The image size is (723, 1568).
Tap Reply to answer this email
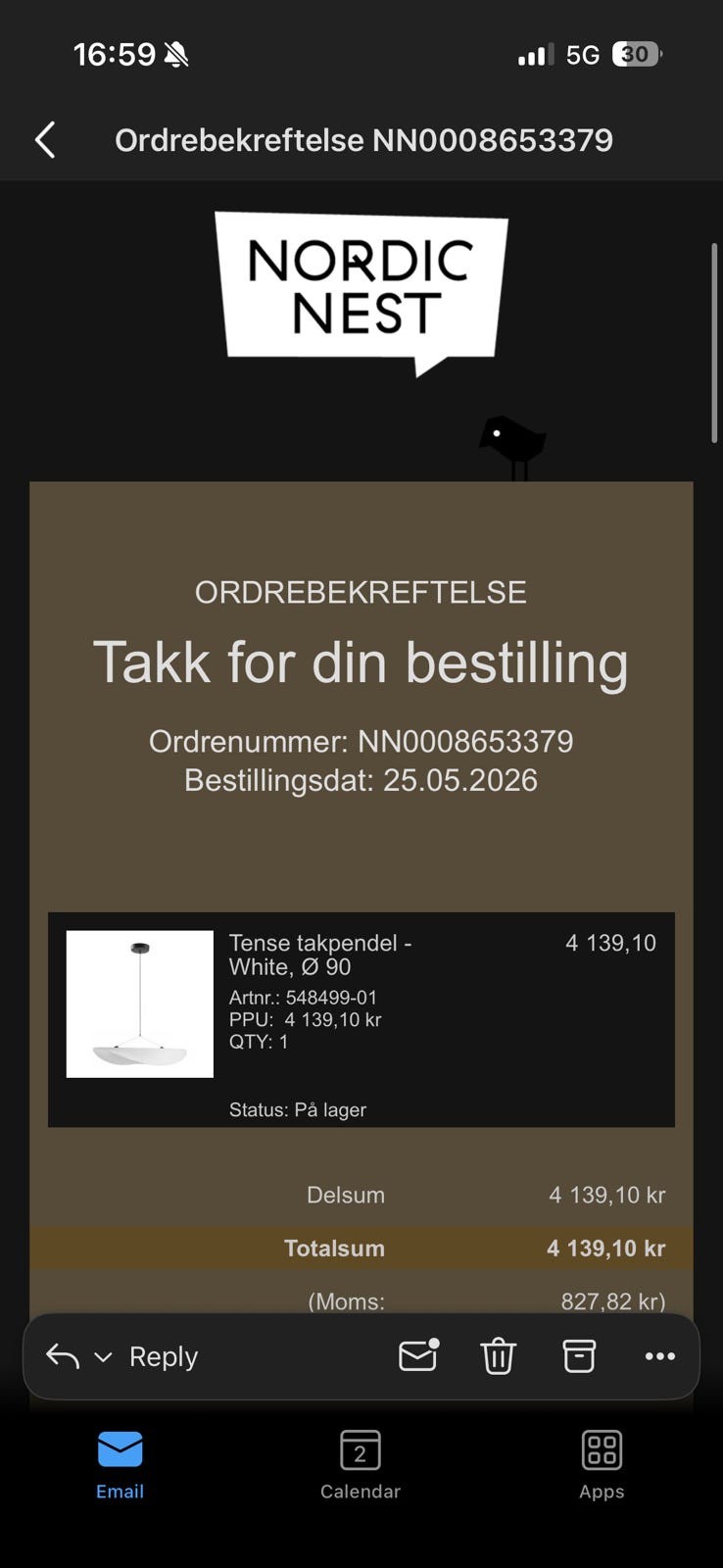(x=164, y=1356)
